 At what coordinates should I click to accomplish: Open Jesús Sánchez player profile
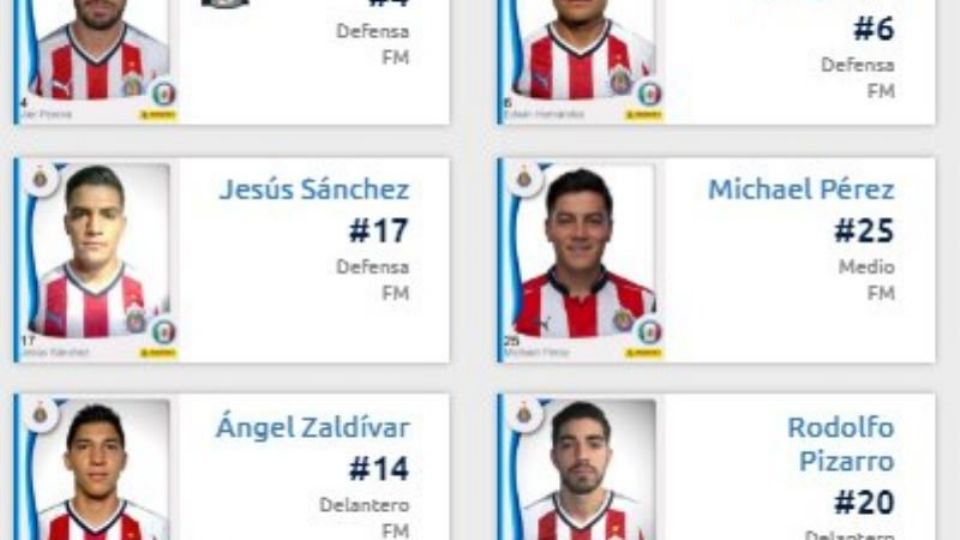(314, 189)
